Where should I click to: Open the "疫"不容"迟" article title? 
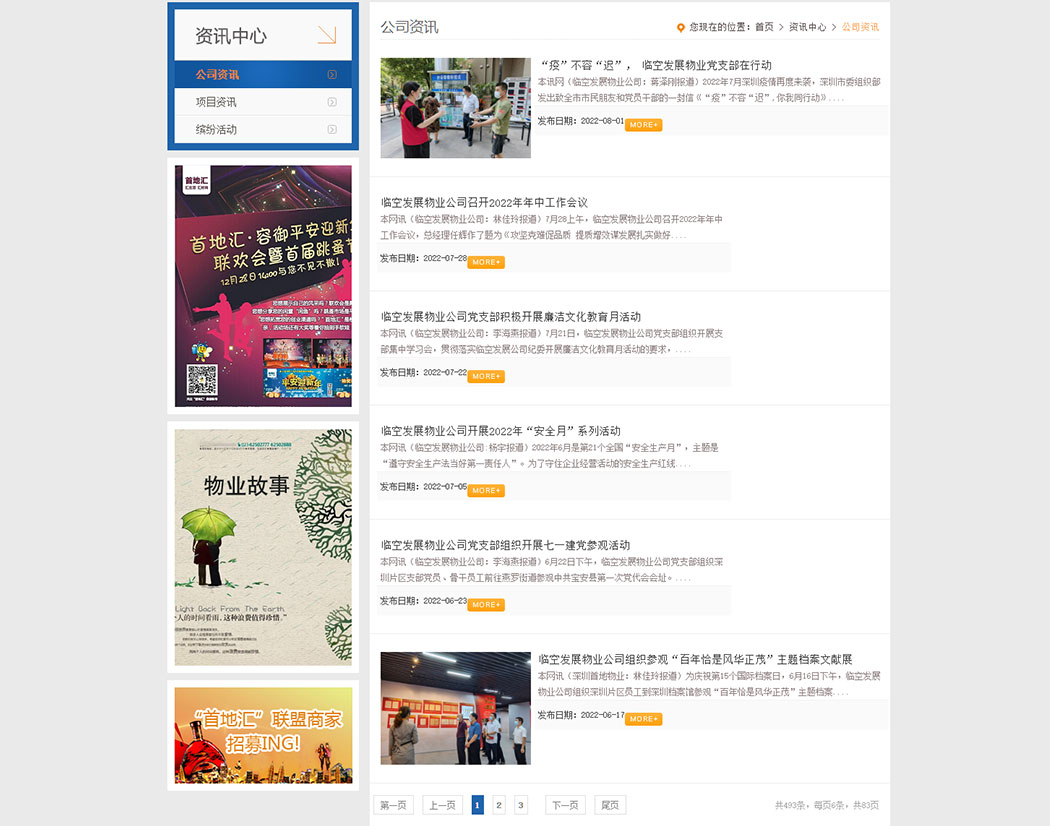655,65
